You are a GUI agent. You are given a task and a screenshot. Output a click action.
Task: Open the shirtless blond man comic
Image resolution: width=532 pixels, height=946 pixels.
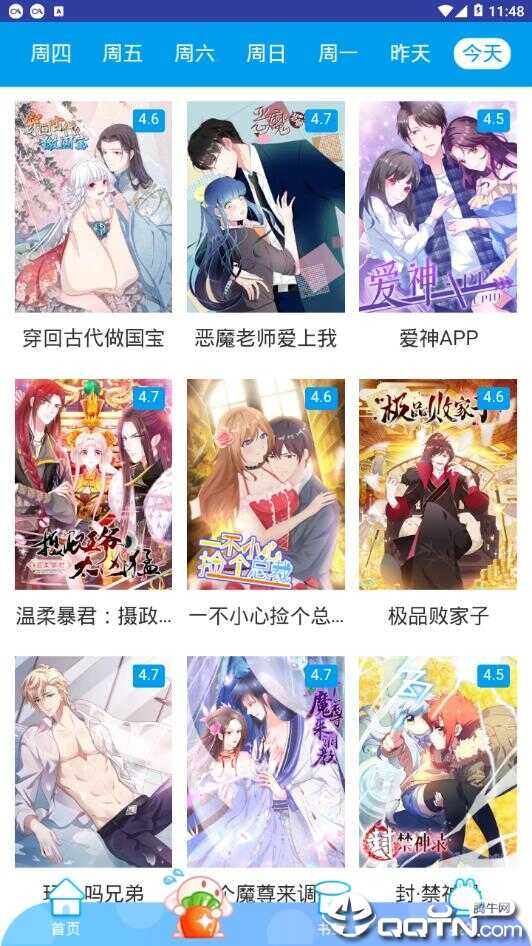(93, 762)
